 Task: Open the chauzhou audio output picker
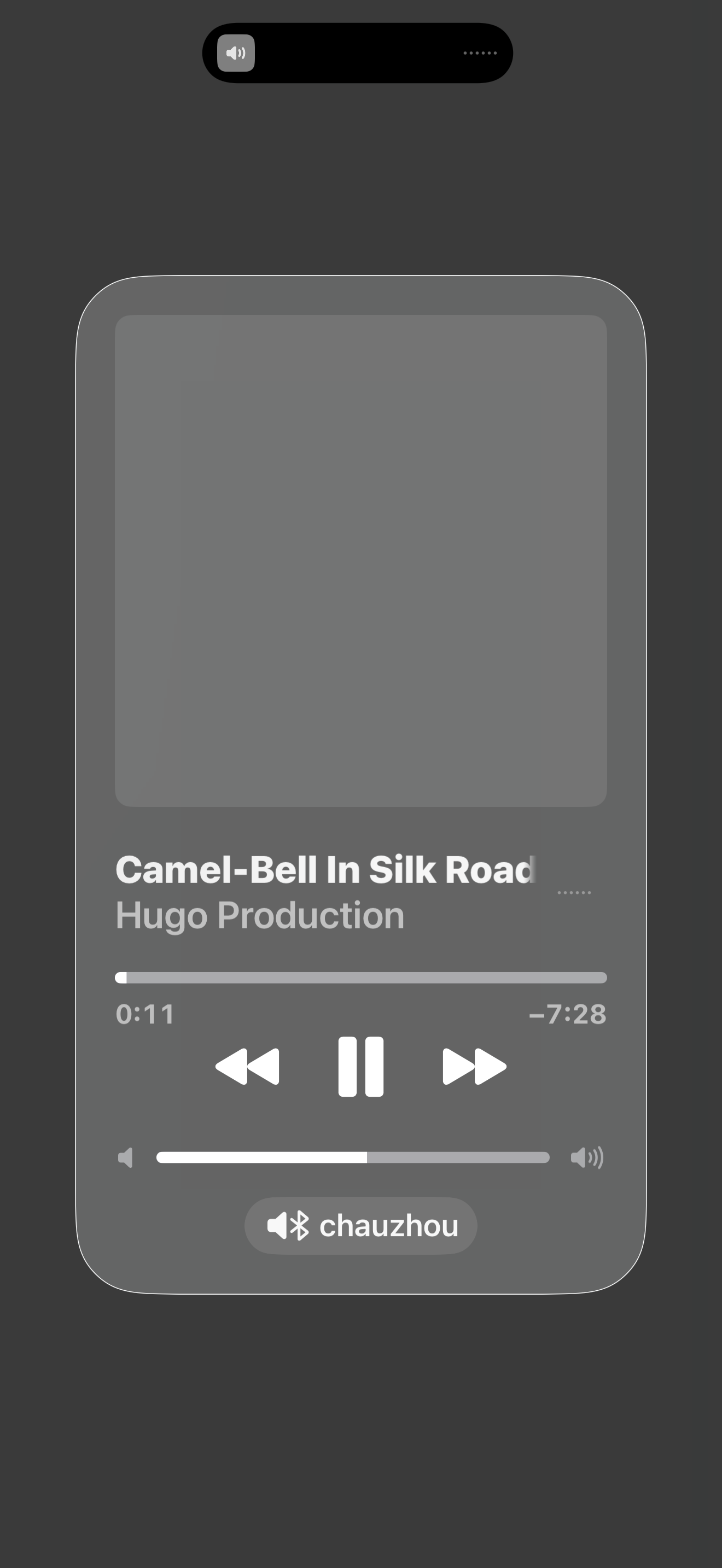click(360, 1225)
